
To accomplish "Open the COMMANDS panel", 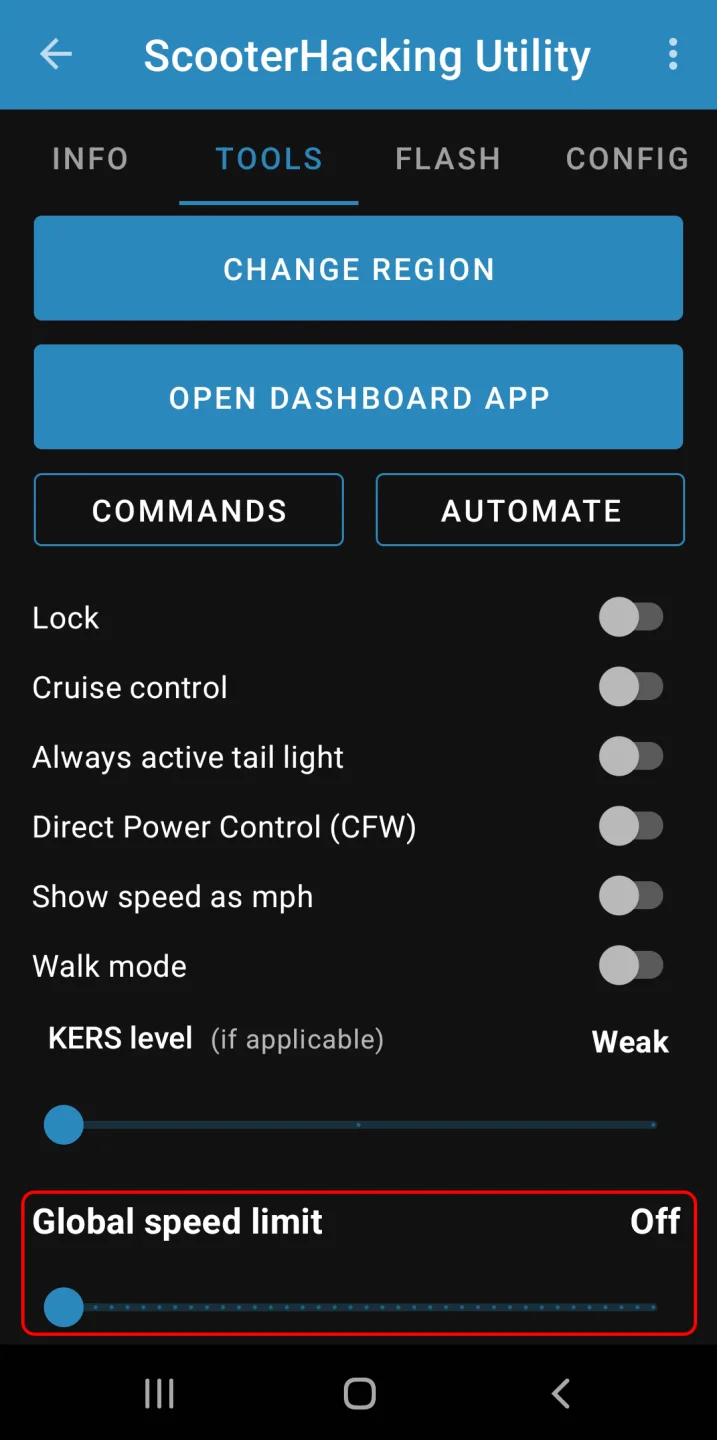I will click(x=189, y=511).
